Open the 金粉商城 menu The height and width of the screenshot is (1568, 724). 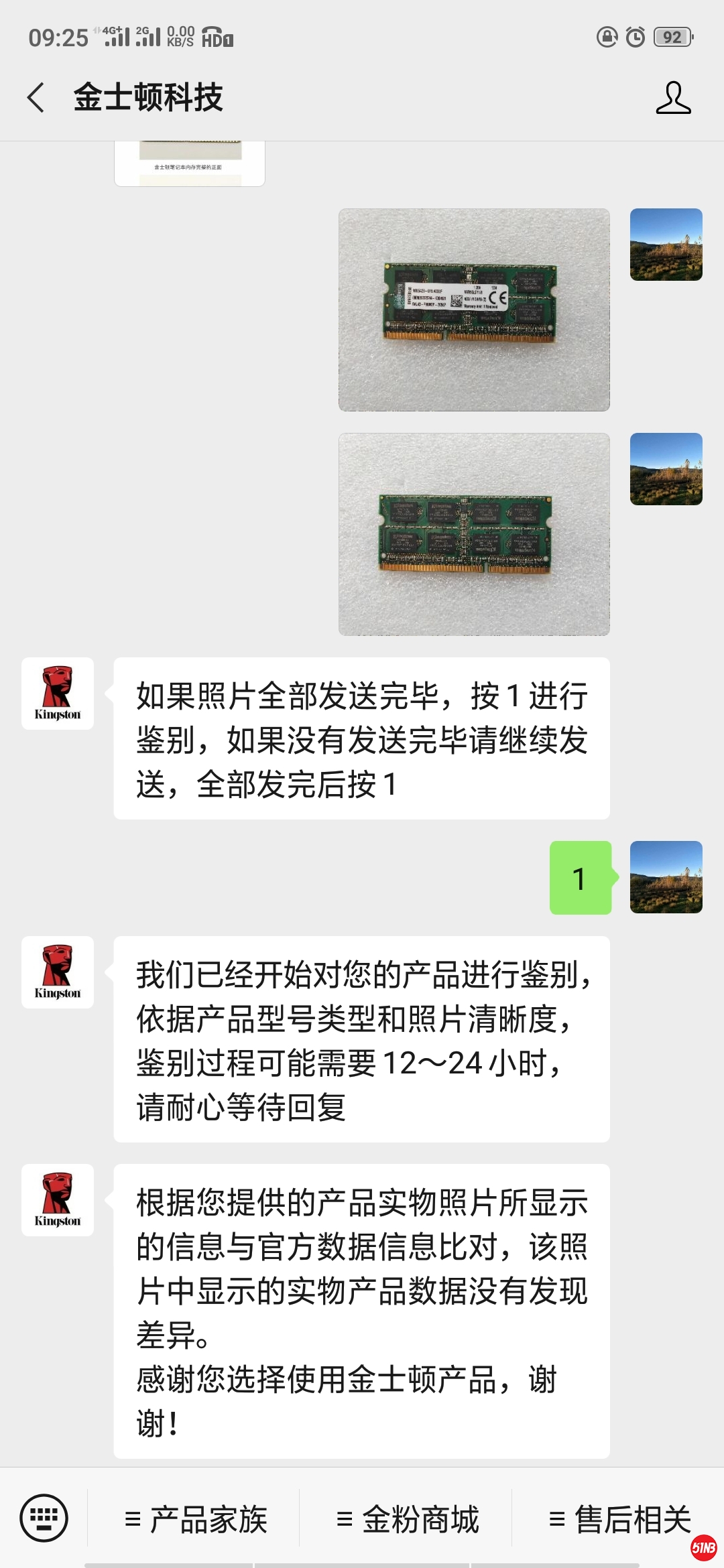(408, 1520)
